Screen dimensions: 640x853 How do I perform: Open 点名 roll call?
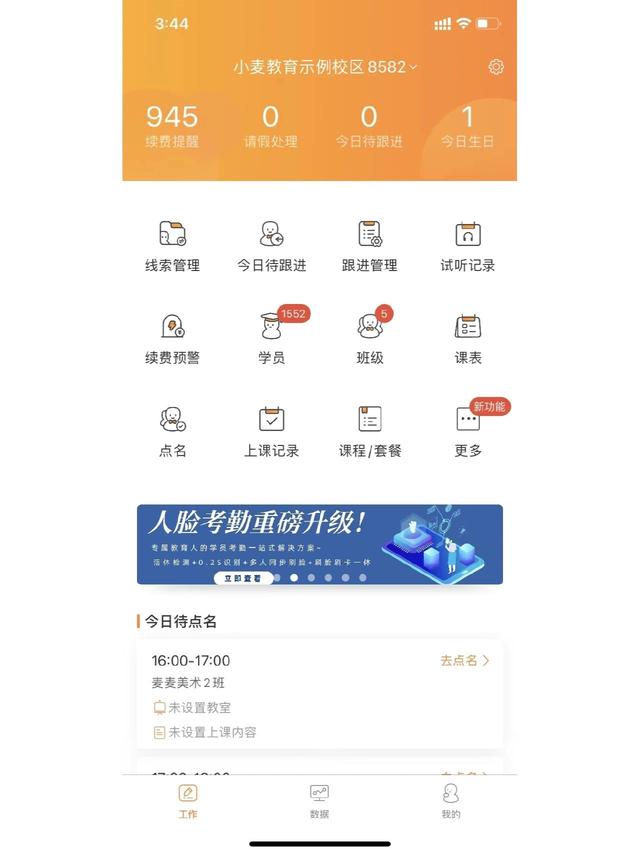point(172,431)
